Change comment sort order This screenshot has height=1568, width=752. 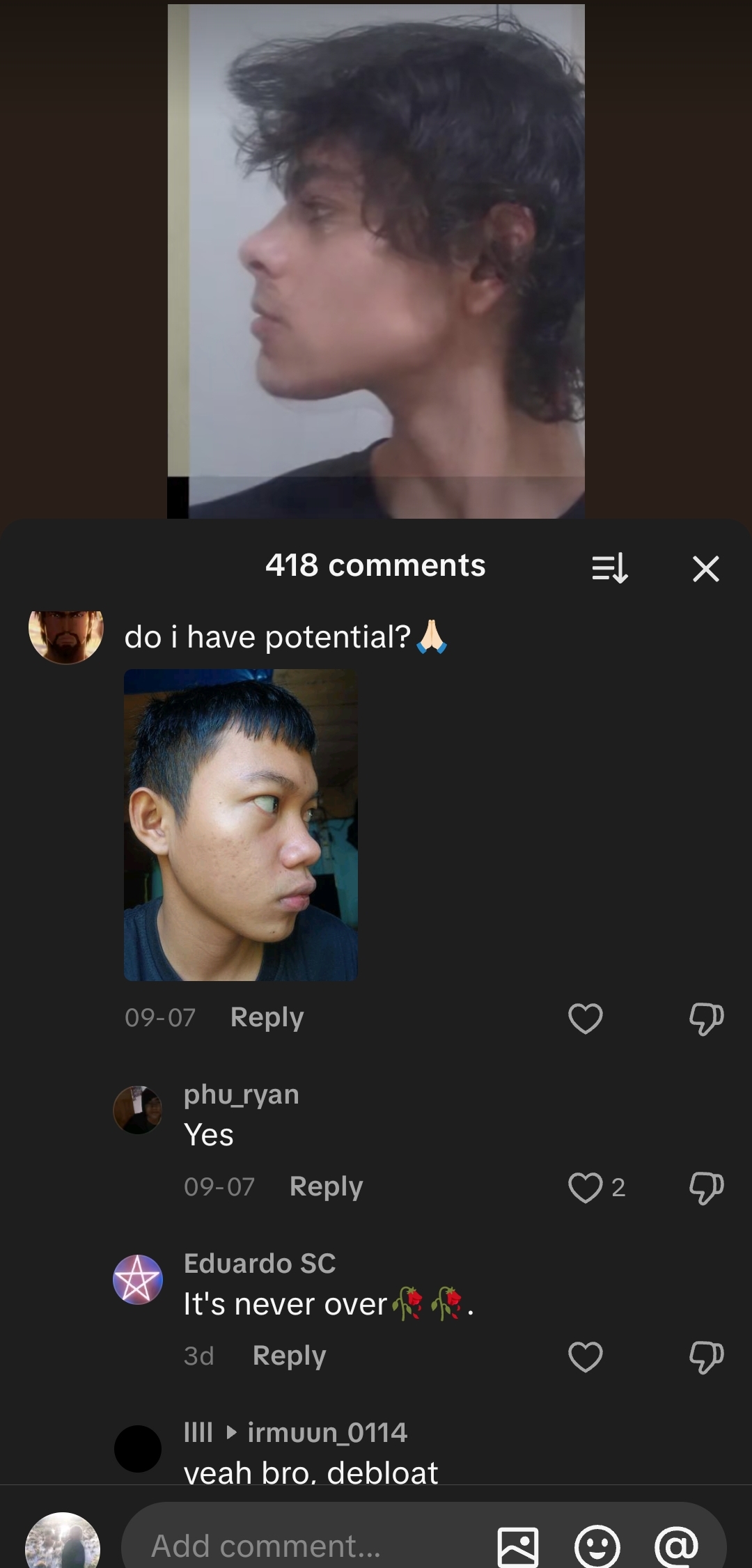(x=610, y=568)
